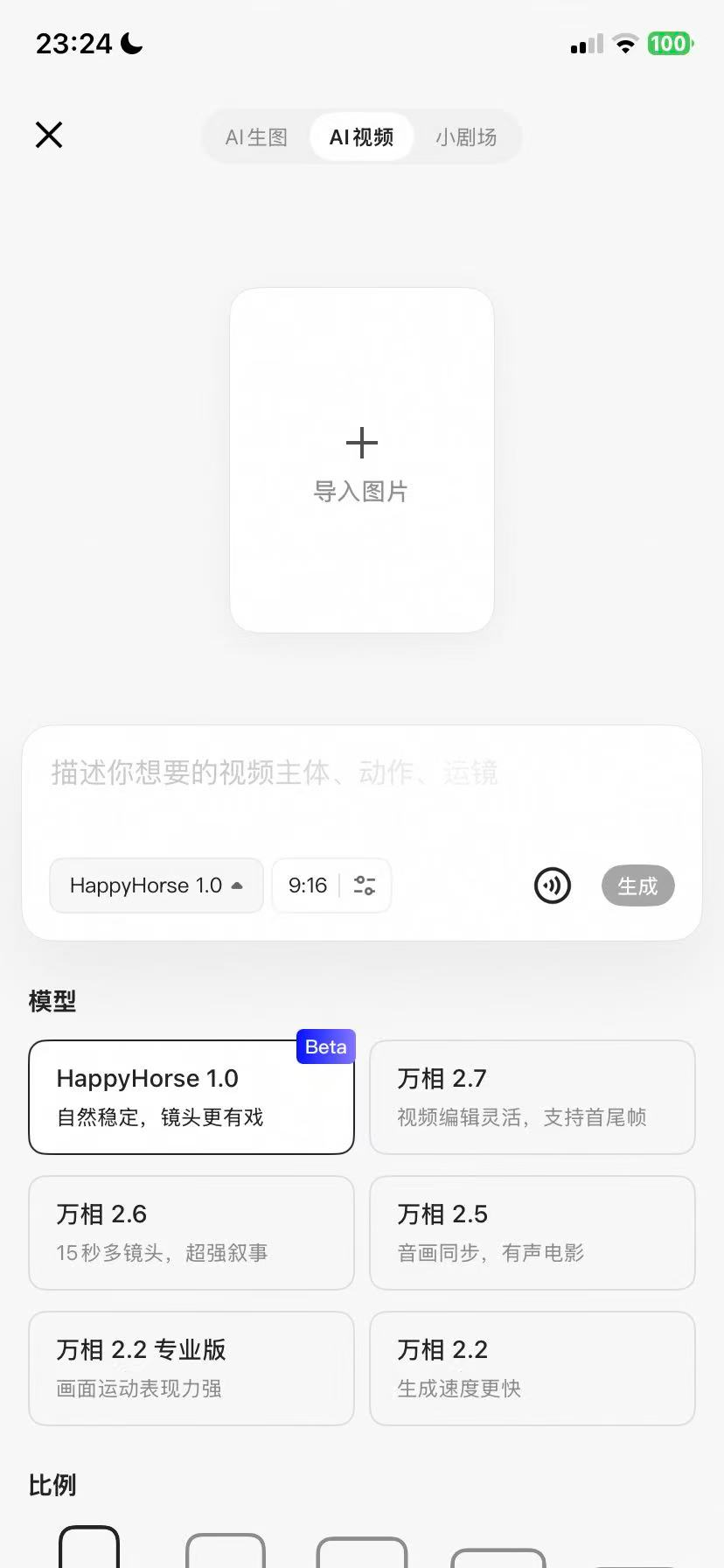Close the AI video creation screen
Screen dimensions: 724x1568
[x=49, y=135]
